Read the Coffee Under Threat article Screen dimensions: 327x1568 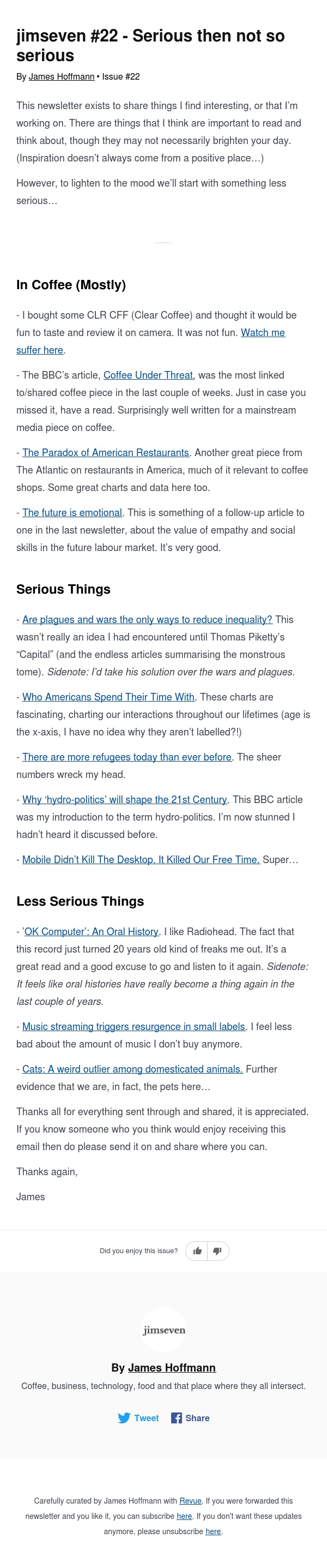coord(148,375)
